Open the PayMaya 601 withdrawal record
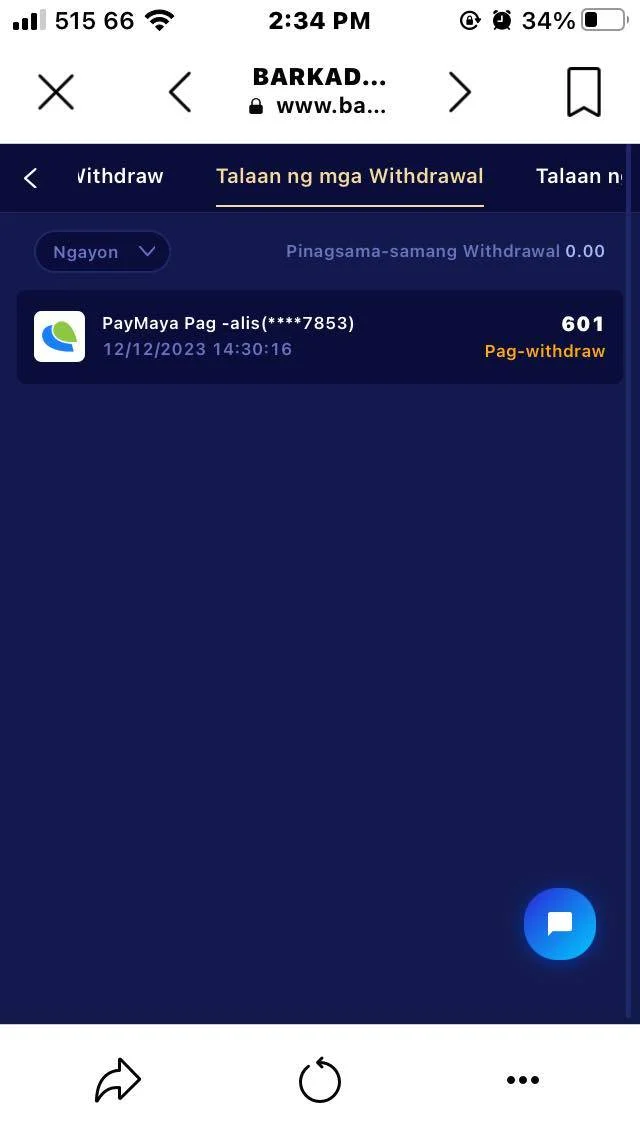This screenshot has height=1136, width=640. tap(320, 337)
